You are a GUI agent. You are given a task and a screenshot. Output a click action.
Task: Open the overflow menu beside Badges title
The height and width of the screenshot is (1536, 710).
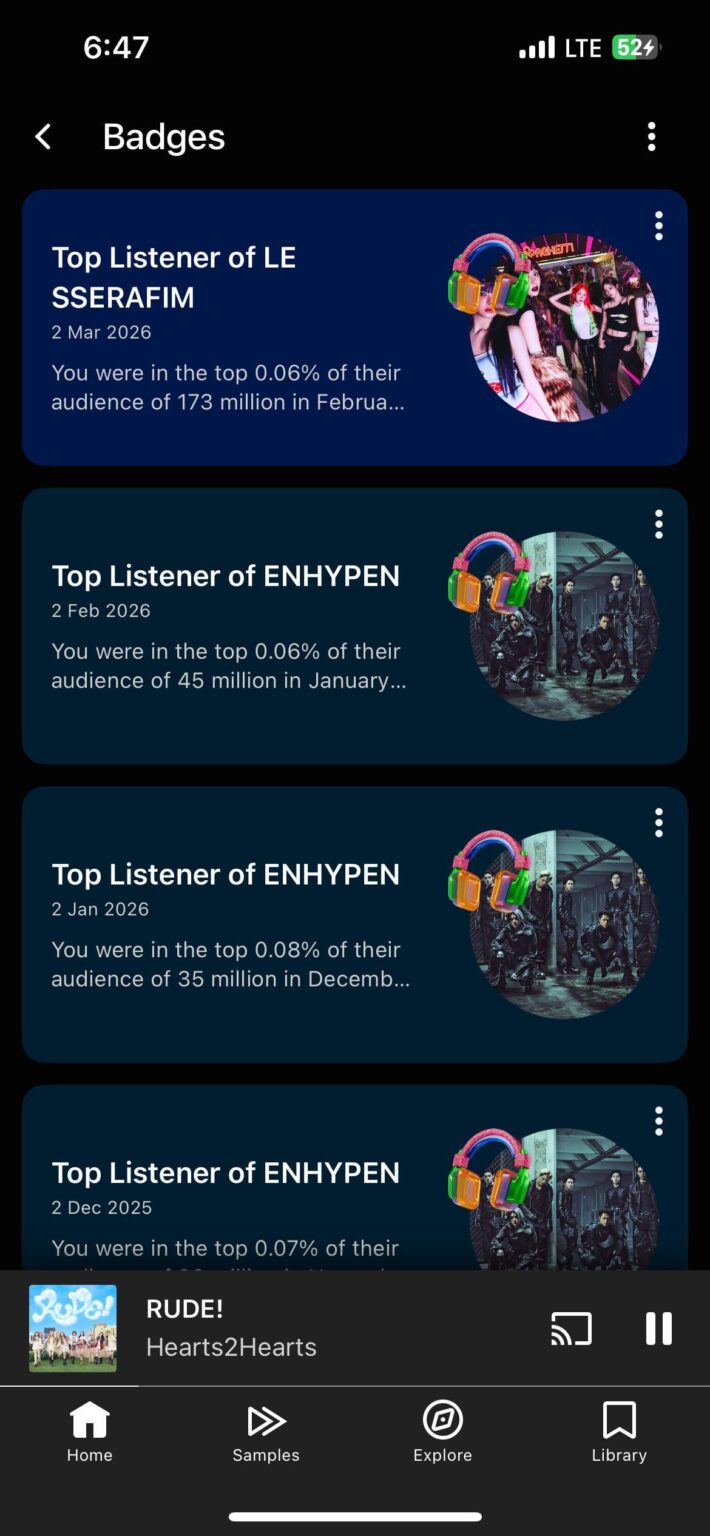coord(651,137)
